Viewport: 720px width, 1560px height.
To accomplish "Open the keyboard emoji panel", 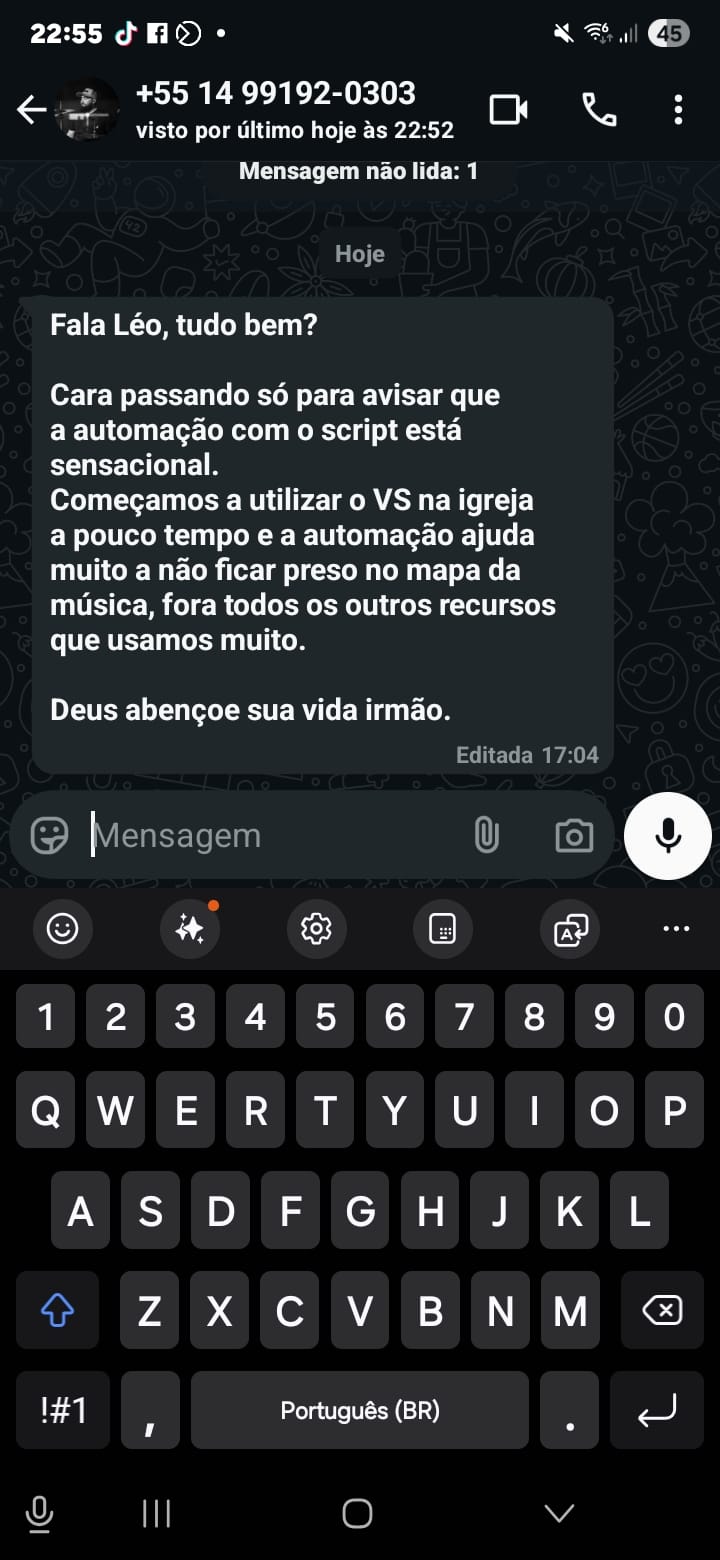I will pos(62,929).
